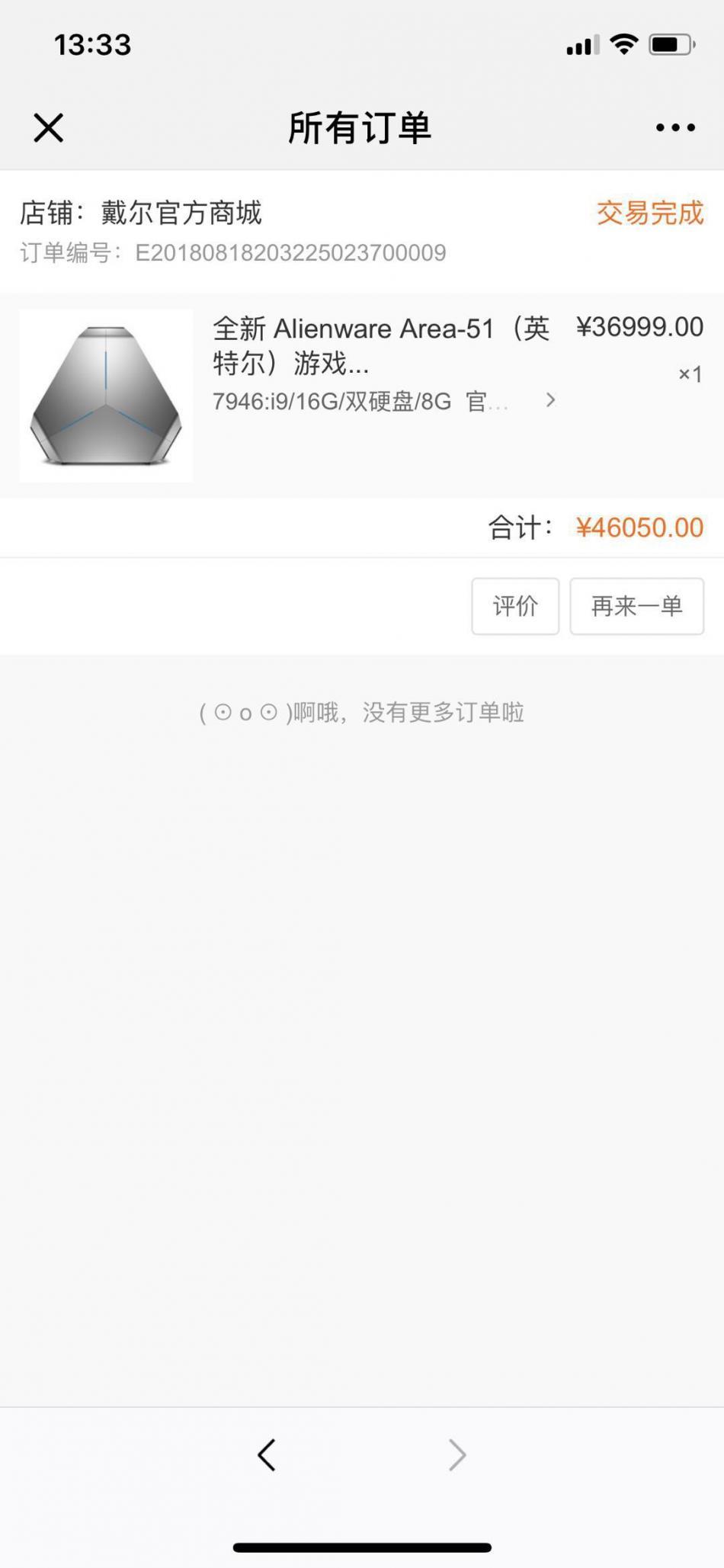
Task: Go back with the bottom left arrow
Action: [266, 1454]
